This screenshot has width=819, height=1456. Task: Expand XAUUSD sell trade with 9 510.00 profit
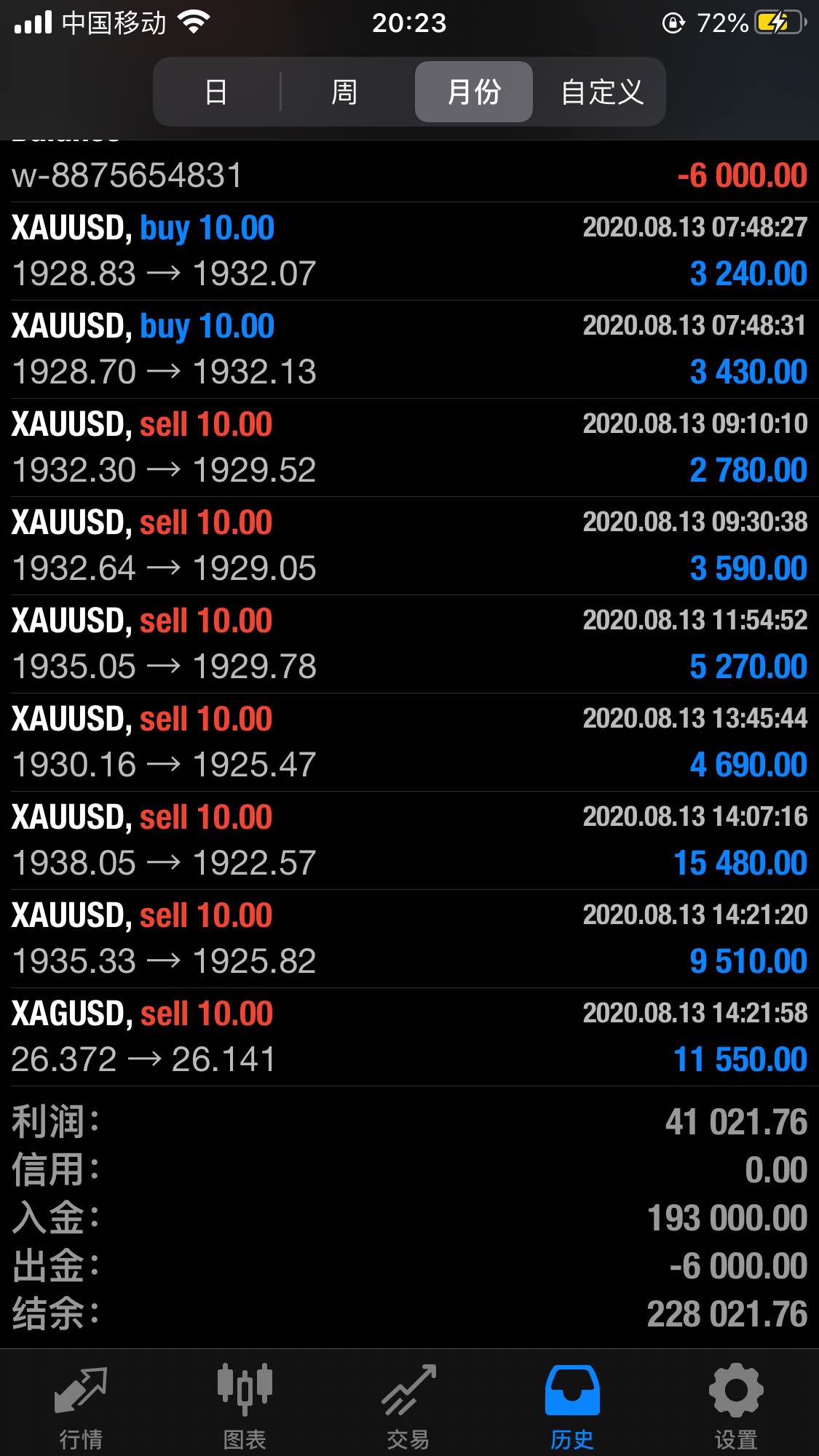409,939
